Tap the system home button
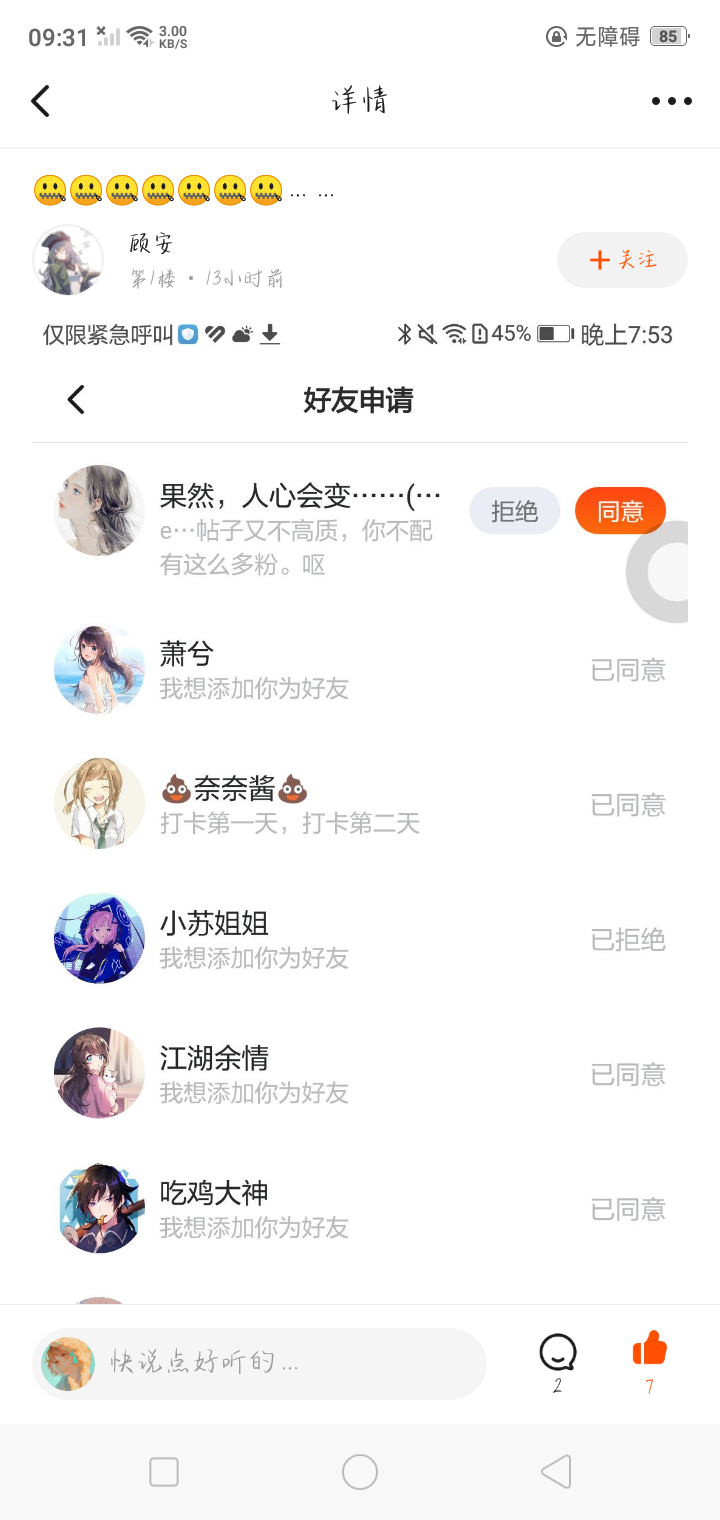720x1520 pixels. [360, 1472]
